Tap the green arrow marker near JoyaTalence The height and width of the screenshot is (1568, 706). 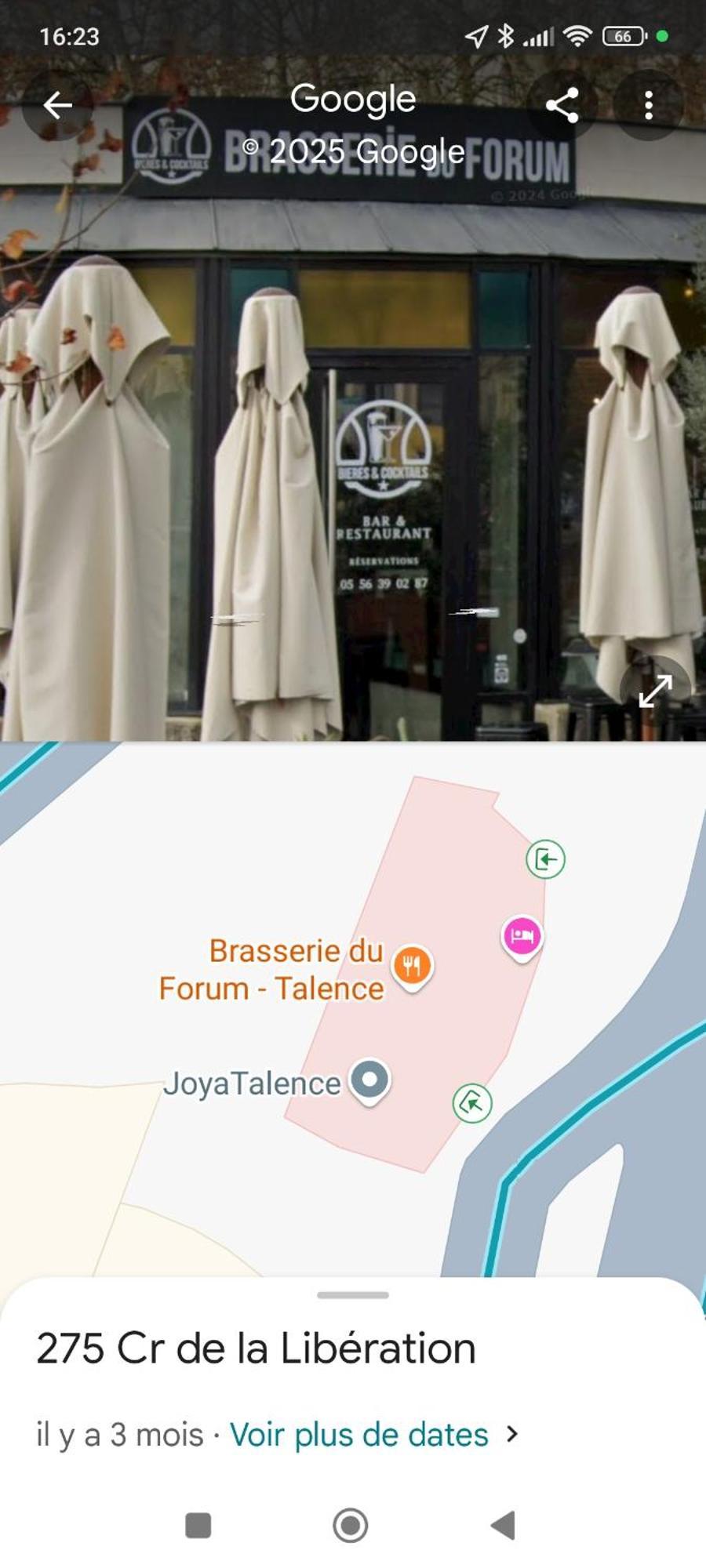point(472,1103)
